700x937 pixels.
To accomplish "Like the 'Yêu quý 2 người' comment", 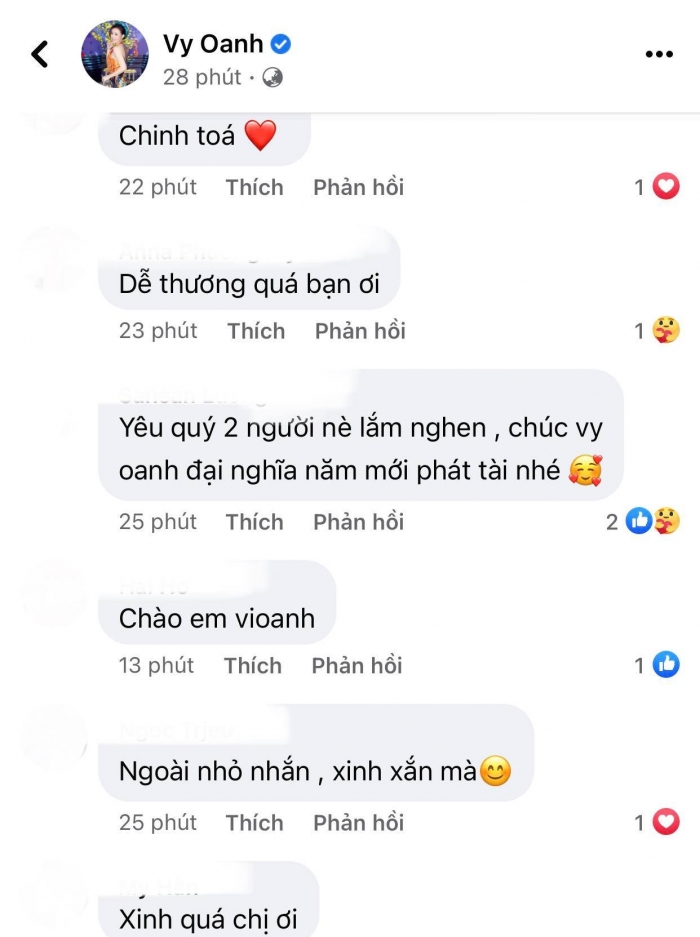I will click(x=254, y=522).
